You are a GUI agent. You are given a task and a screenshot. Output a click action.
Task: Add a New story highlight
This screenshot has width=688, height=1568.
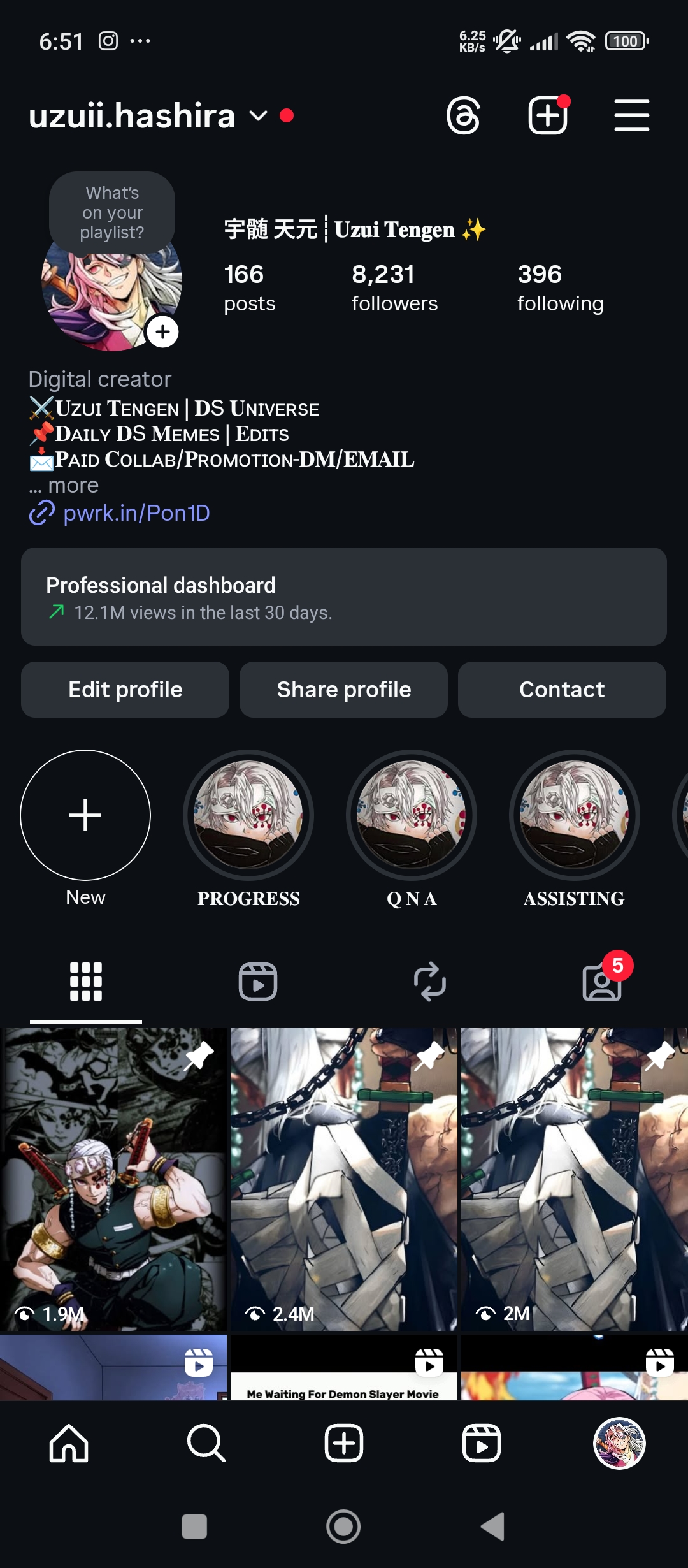[85, 815]
